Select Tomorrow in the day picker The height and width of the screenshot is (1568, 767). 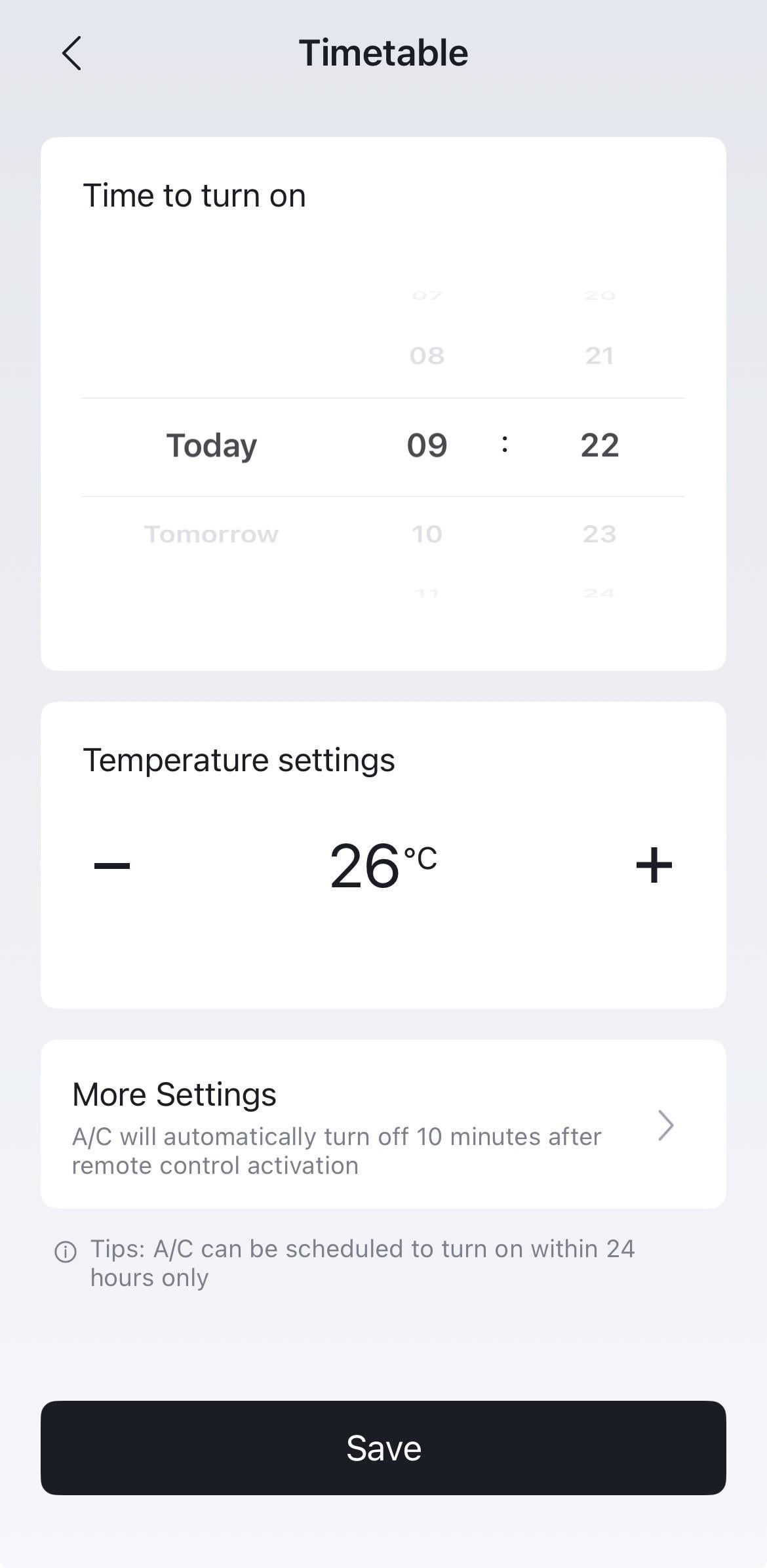pyautogui.click(x=211, y=534)
